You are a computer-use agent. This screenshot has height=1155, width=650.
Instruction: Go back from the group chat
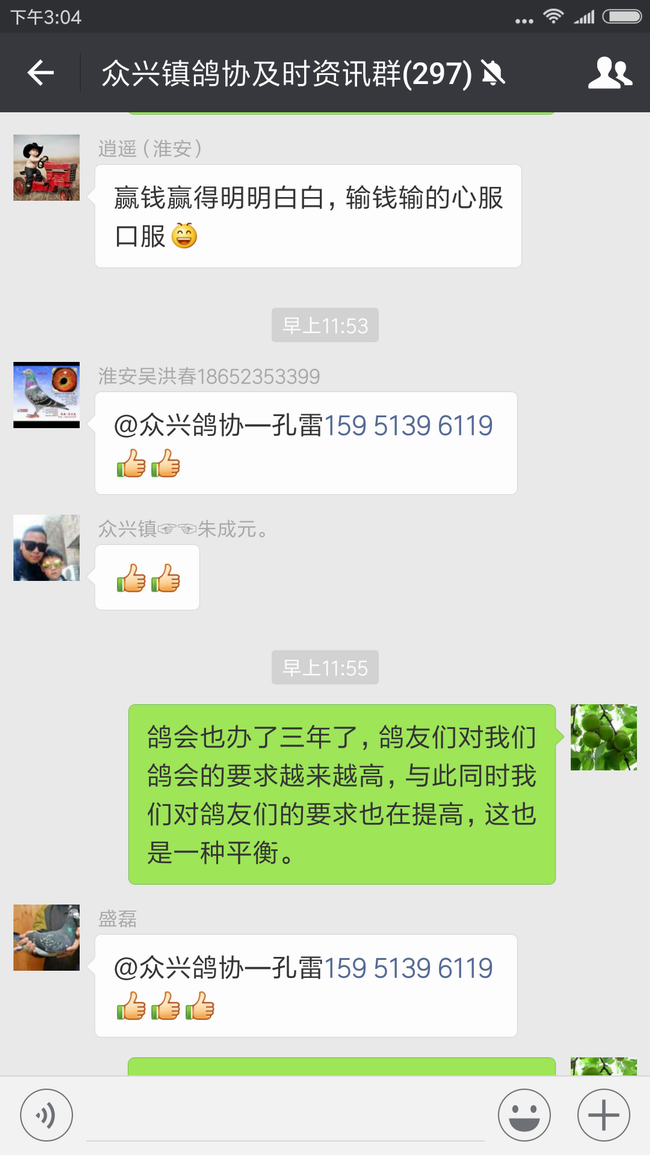tap(40, 73)
